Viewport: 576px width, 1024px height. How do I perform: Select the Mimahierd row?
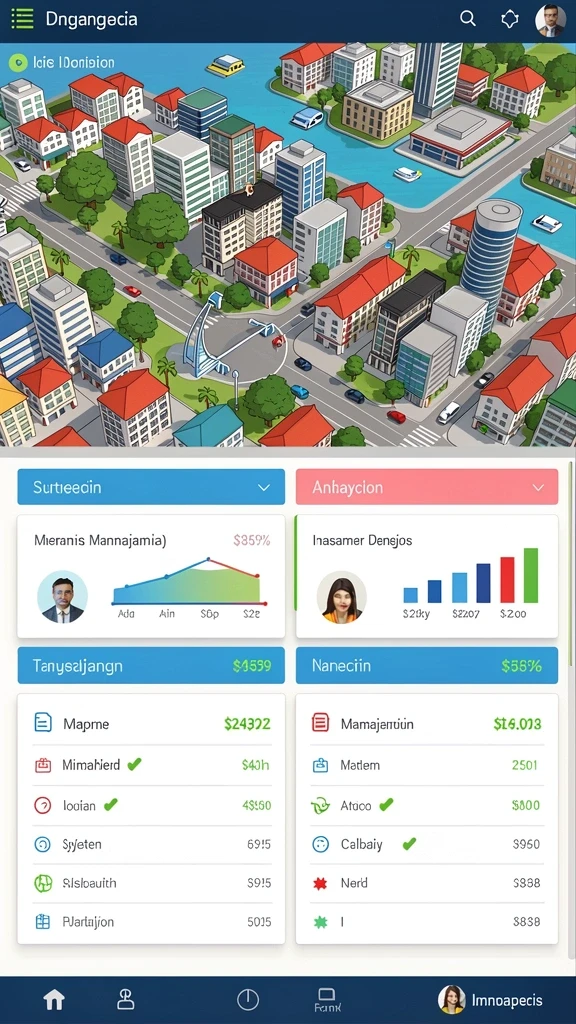[151, 765]
